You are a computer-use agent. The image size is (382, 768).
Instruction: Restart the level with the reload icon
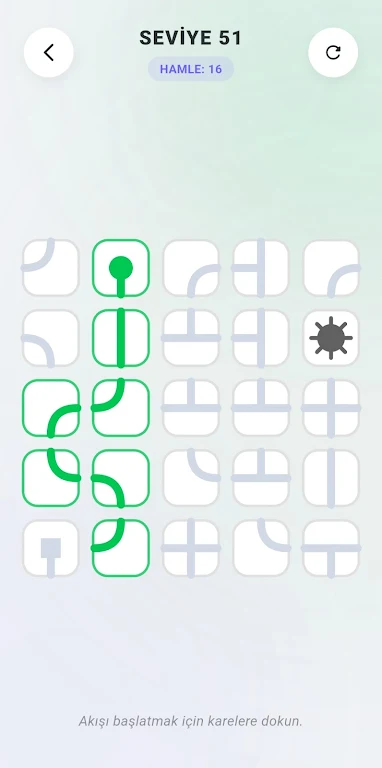pos(333,52)
